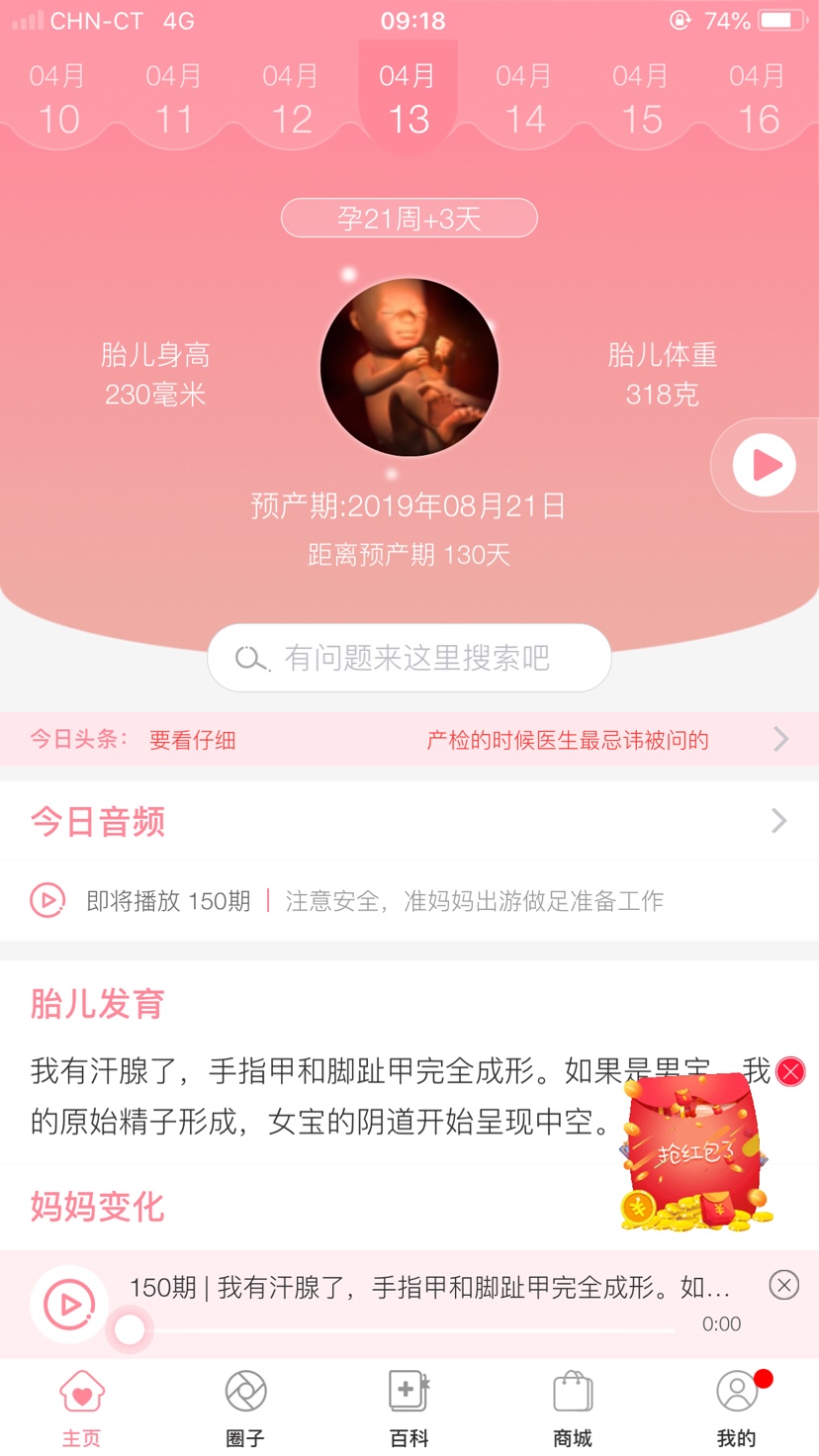Screen dimensions: 819x1456
Task: Tap the audio progress slider handle
Action: click(x=130, y=1330)
